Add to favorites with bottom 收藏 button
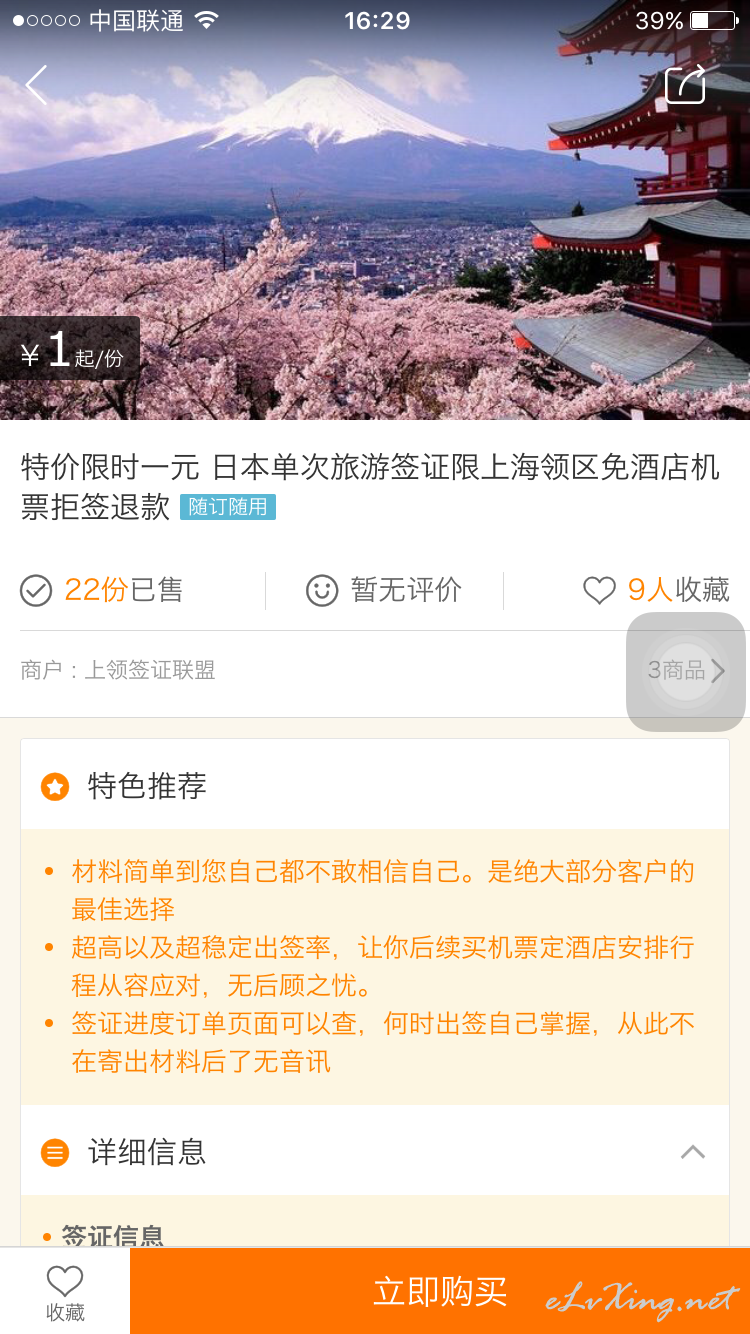 [x=65, y=1291]
